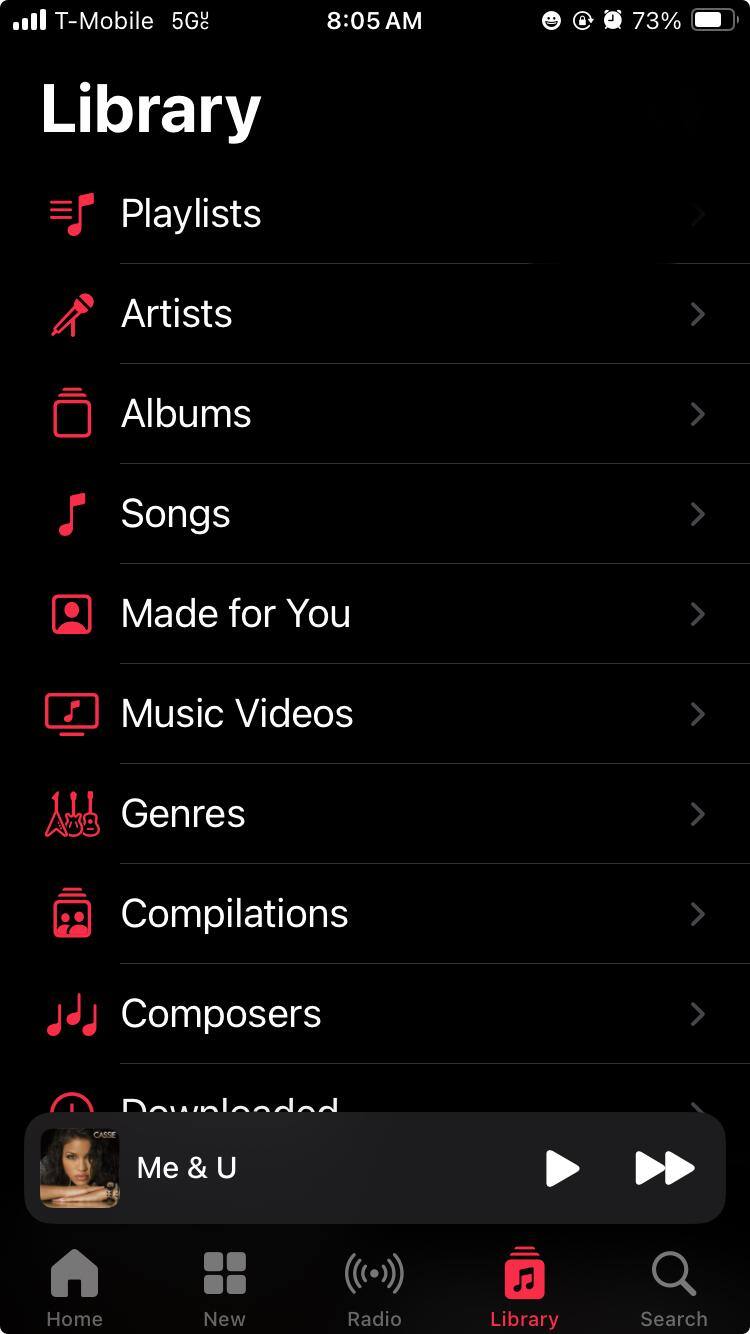
Task: Play the song Me & U
Action: click(x=562, y=1168)
